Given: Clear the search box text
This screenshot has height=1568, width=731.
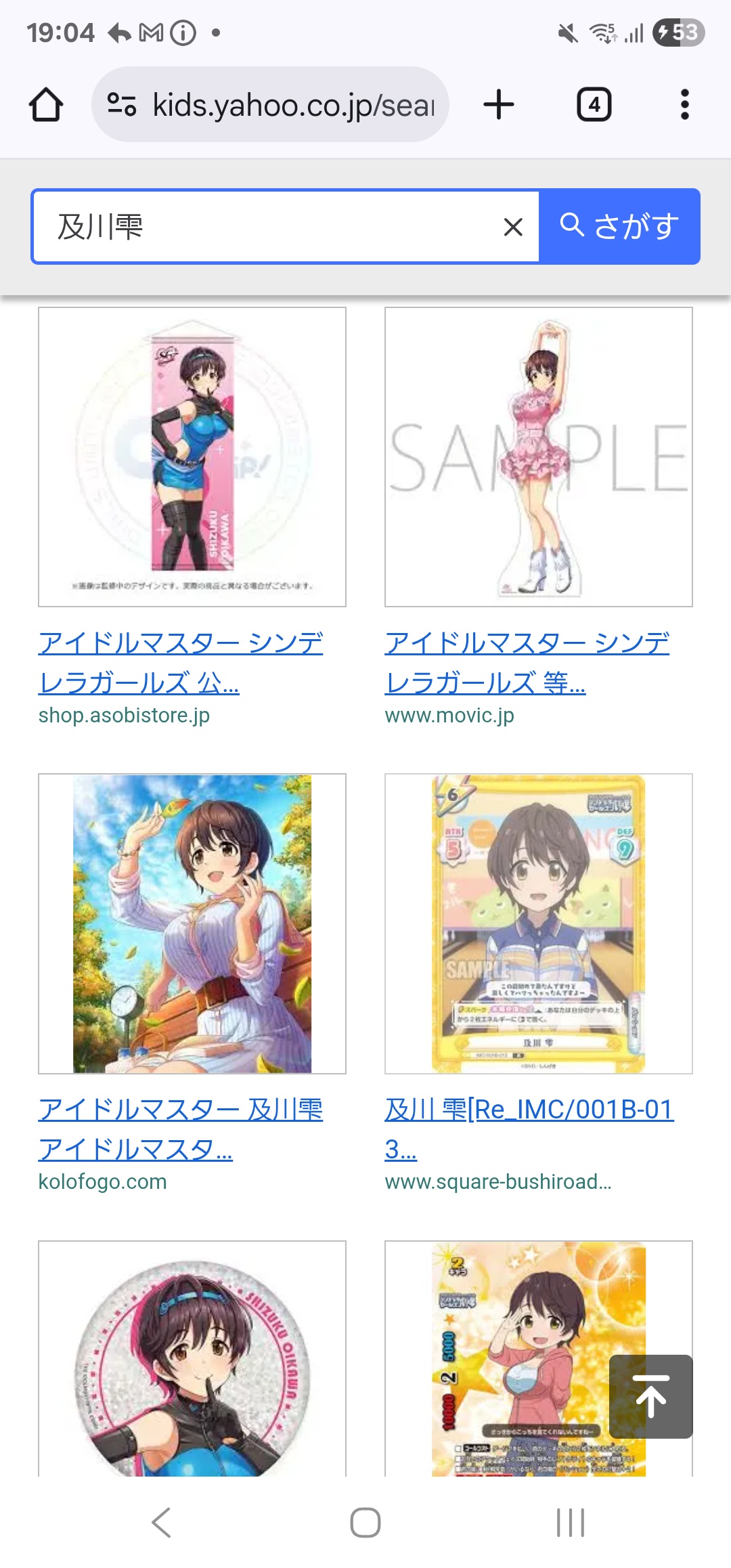Looking at the screenshot, I should click(x=513, y=227).
